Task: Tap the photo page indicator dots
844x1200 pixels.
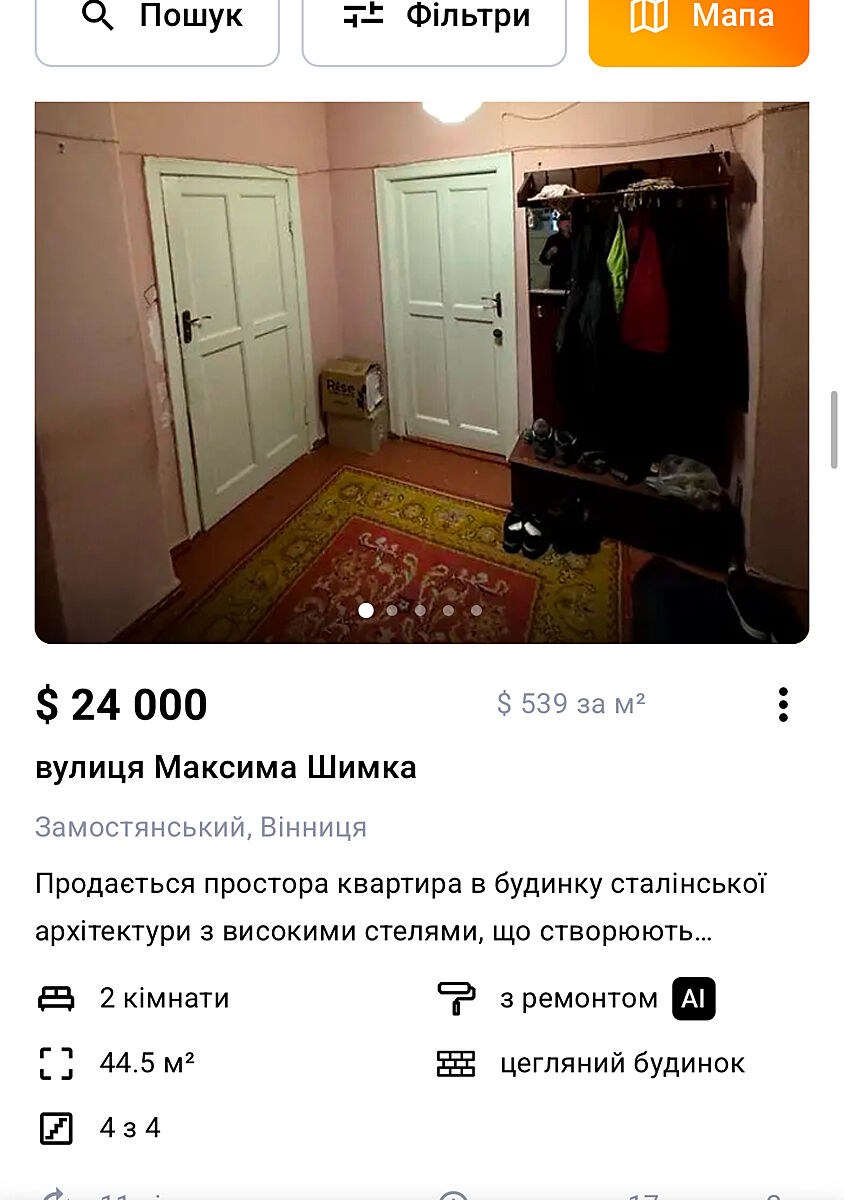Action: (x=421, y=610)
